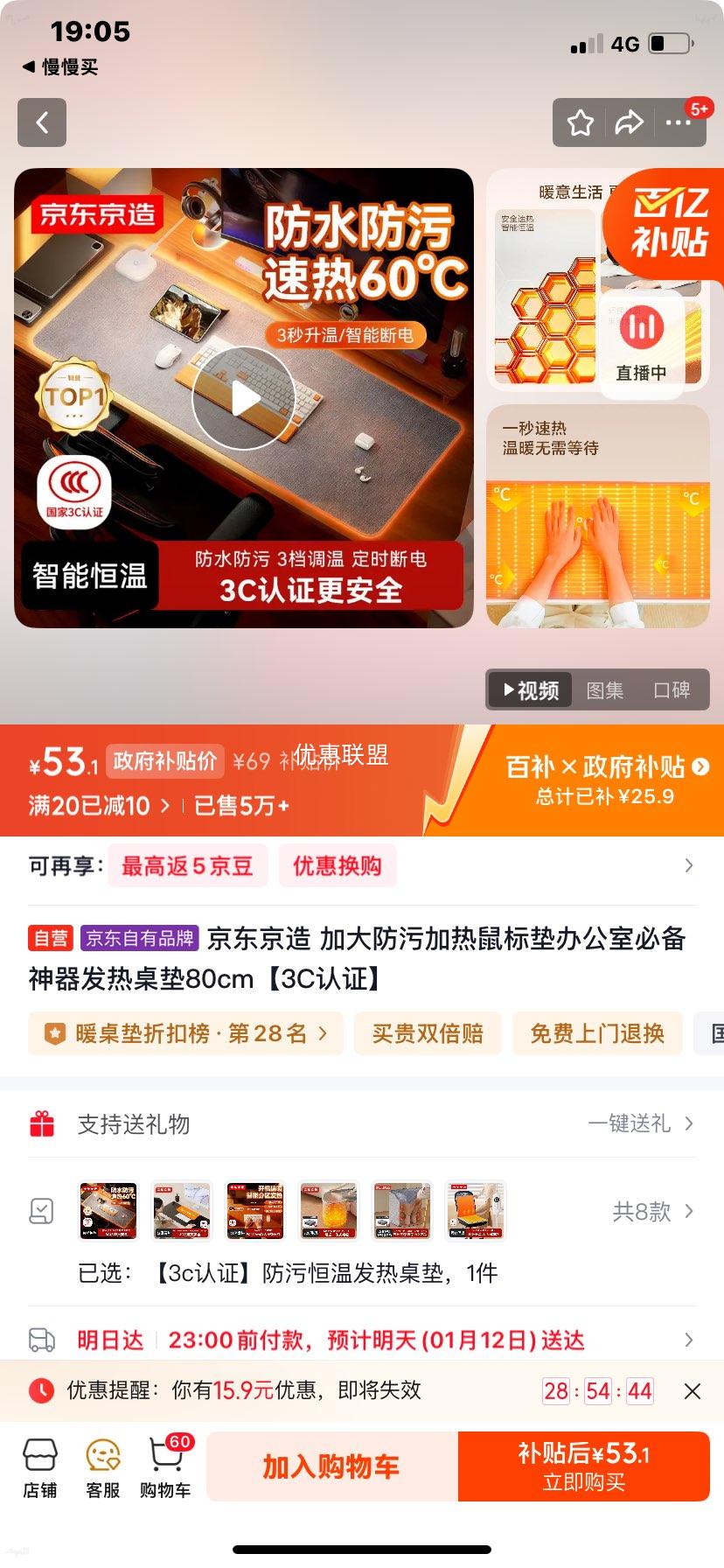Play the product video
Screen dimensions: 724x1568
coord(243,396)
